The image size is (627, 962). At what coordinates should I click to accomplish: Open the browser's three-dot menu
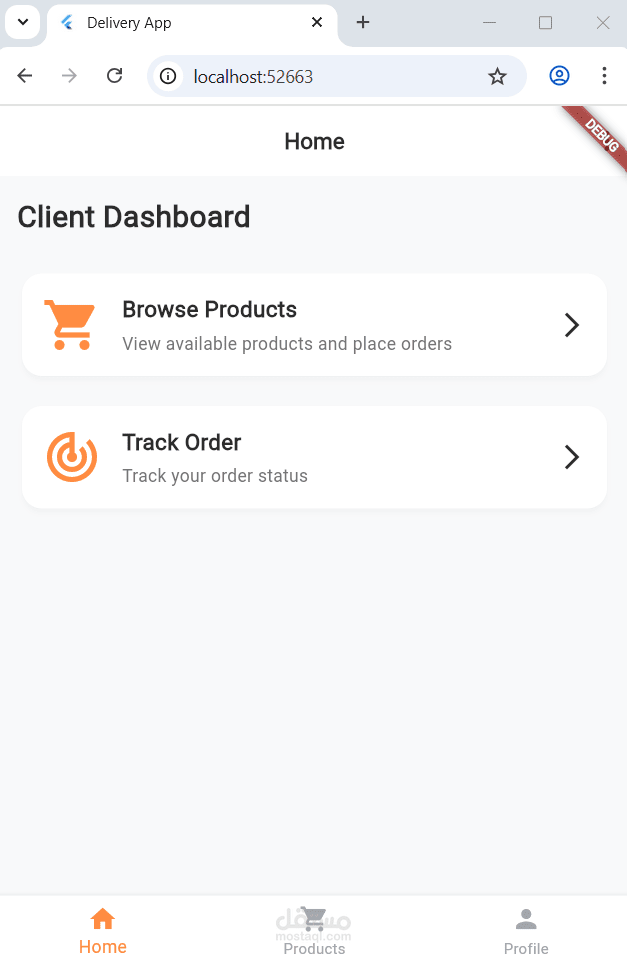[604, 76]
